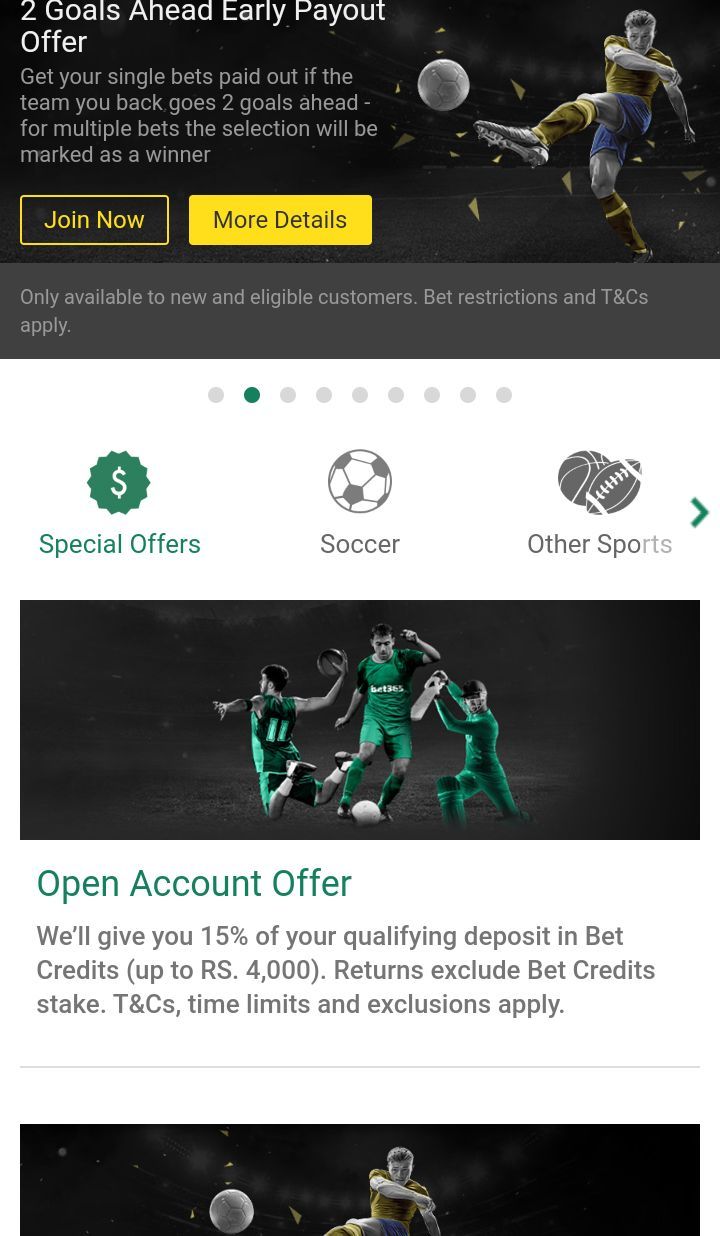Select the last carousel page dot
Viewport: 720px width, 1236px height.
point(504,395)
